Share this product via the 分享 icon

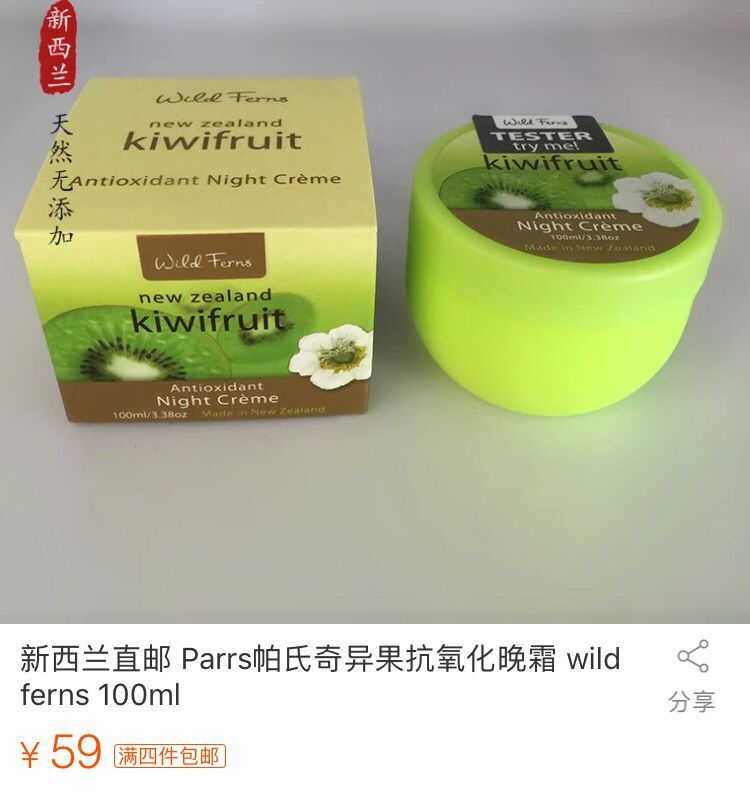click(692, 673)
